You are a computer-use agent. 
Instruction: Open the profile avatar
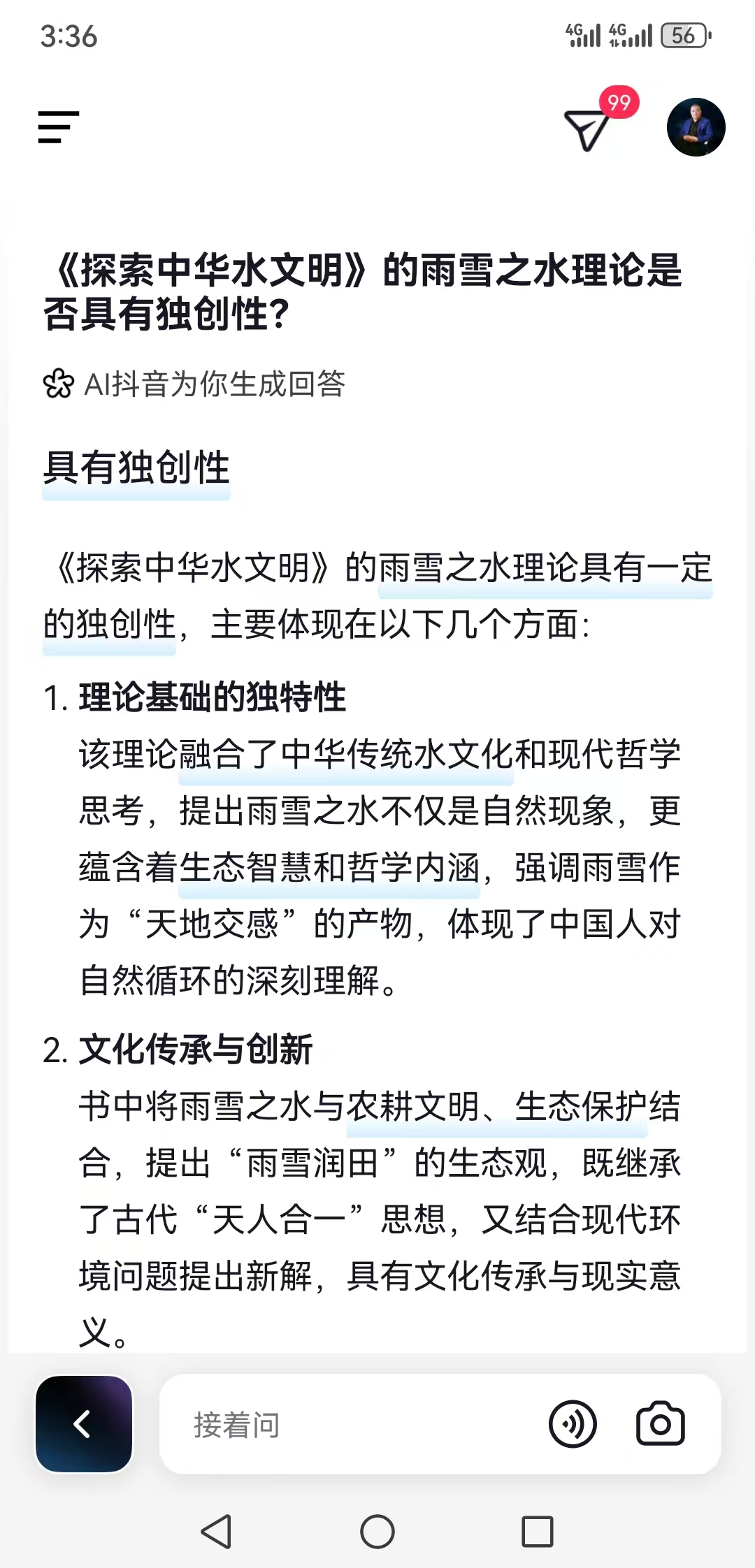696,127
